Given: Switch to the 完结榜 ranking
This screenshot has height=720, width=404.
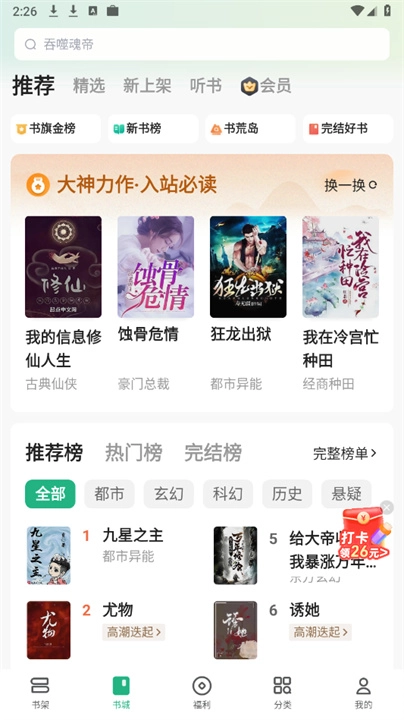Looking at the screenshot, I should 213,453.
